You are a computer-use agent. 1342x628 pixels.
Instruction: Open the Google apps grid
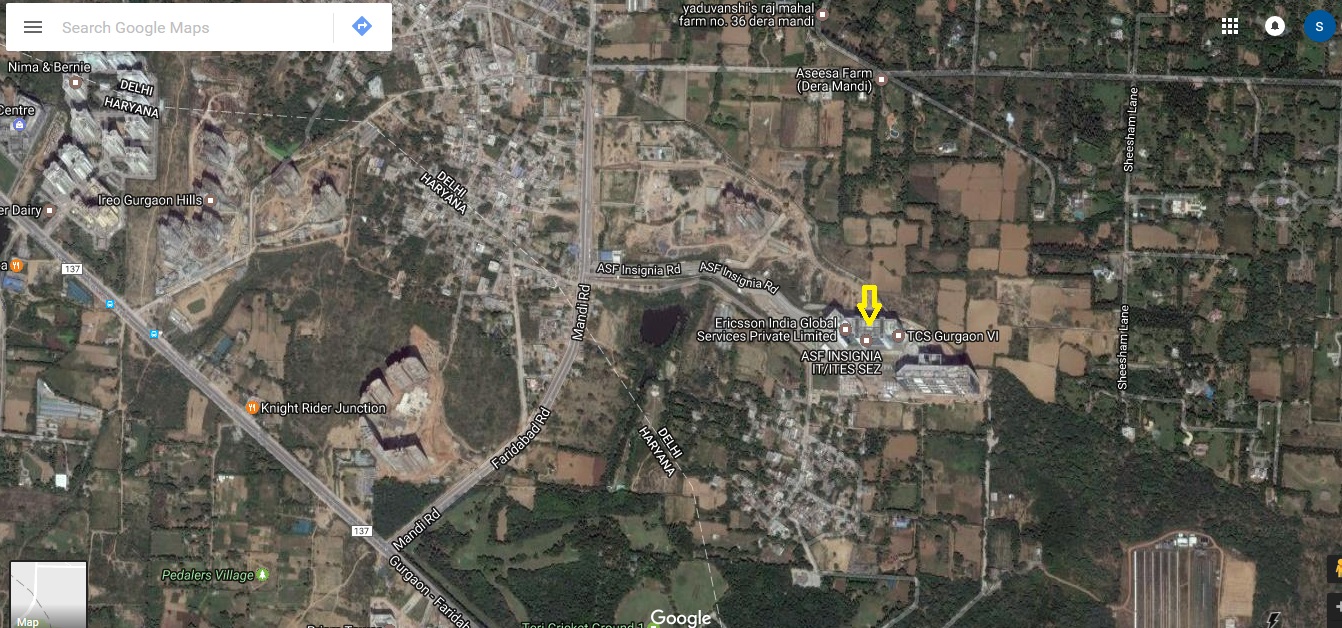(x=1230, y=27)
